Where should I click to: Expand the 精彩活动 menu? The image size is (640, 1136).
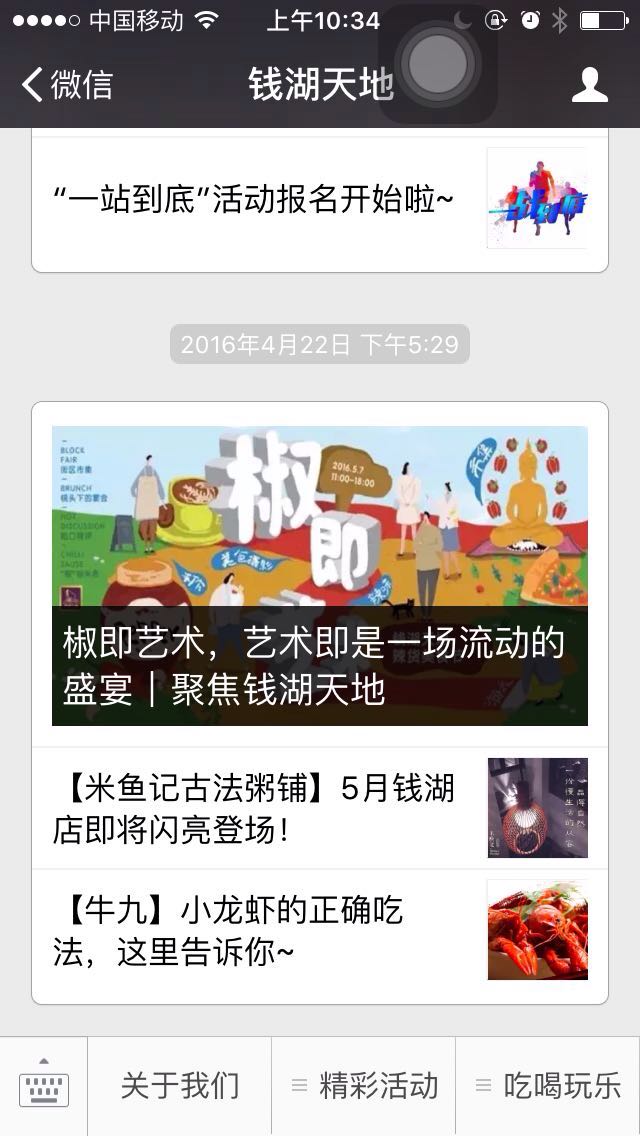(364, 1086)
